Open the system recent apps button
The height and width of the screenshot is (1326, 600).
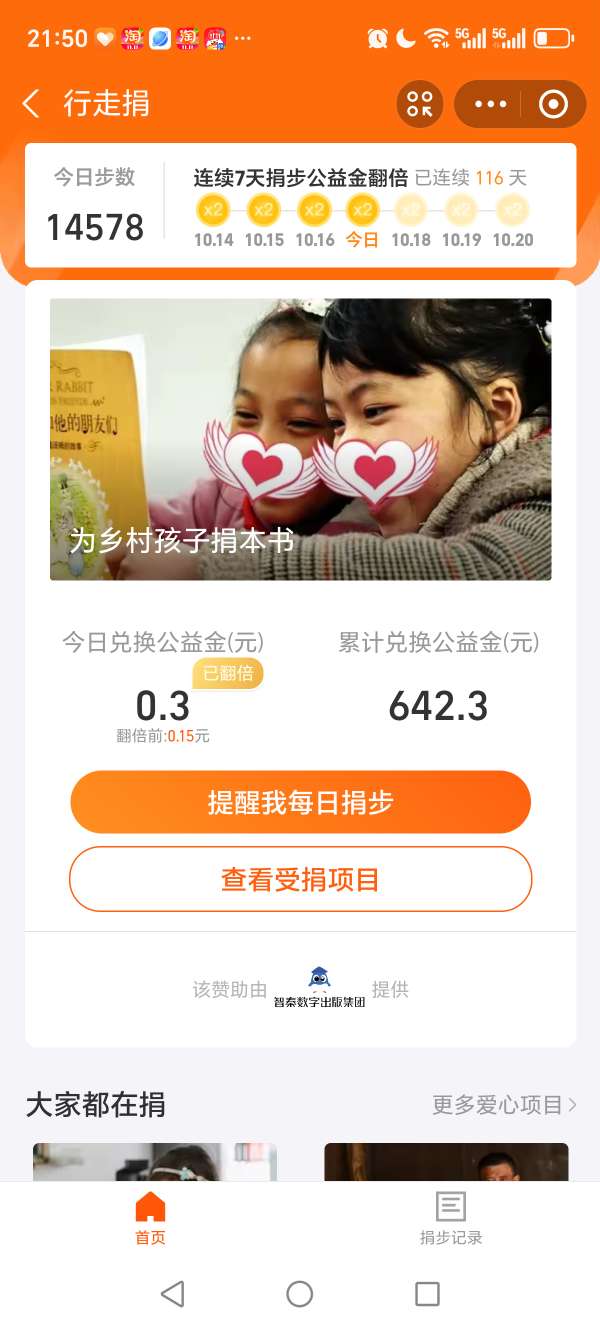pyautogui.click(x=427, y=1294)
